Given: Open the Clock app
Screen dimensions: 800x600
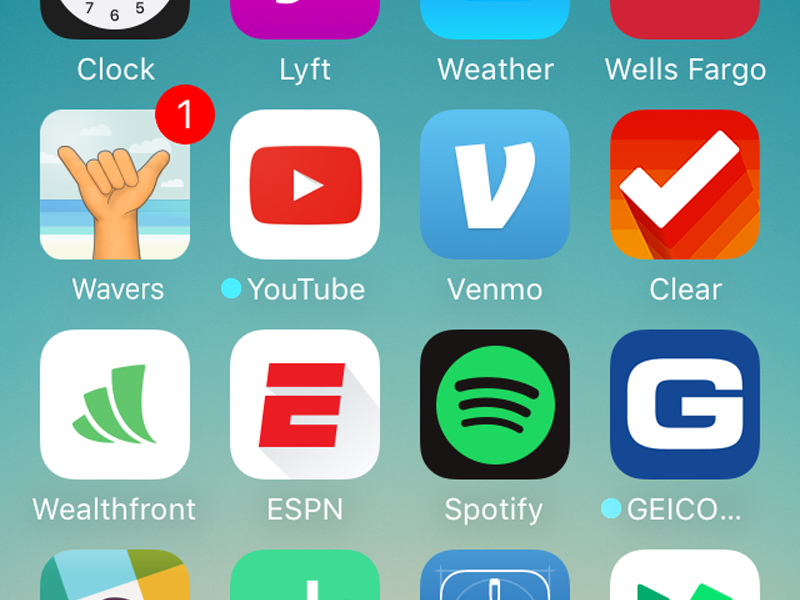Looking at the screenshot, I should [114, 20].
